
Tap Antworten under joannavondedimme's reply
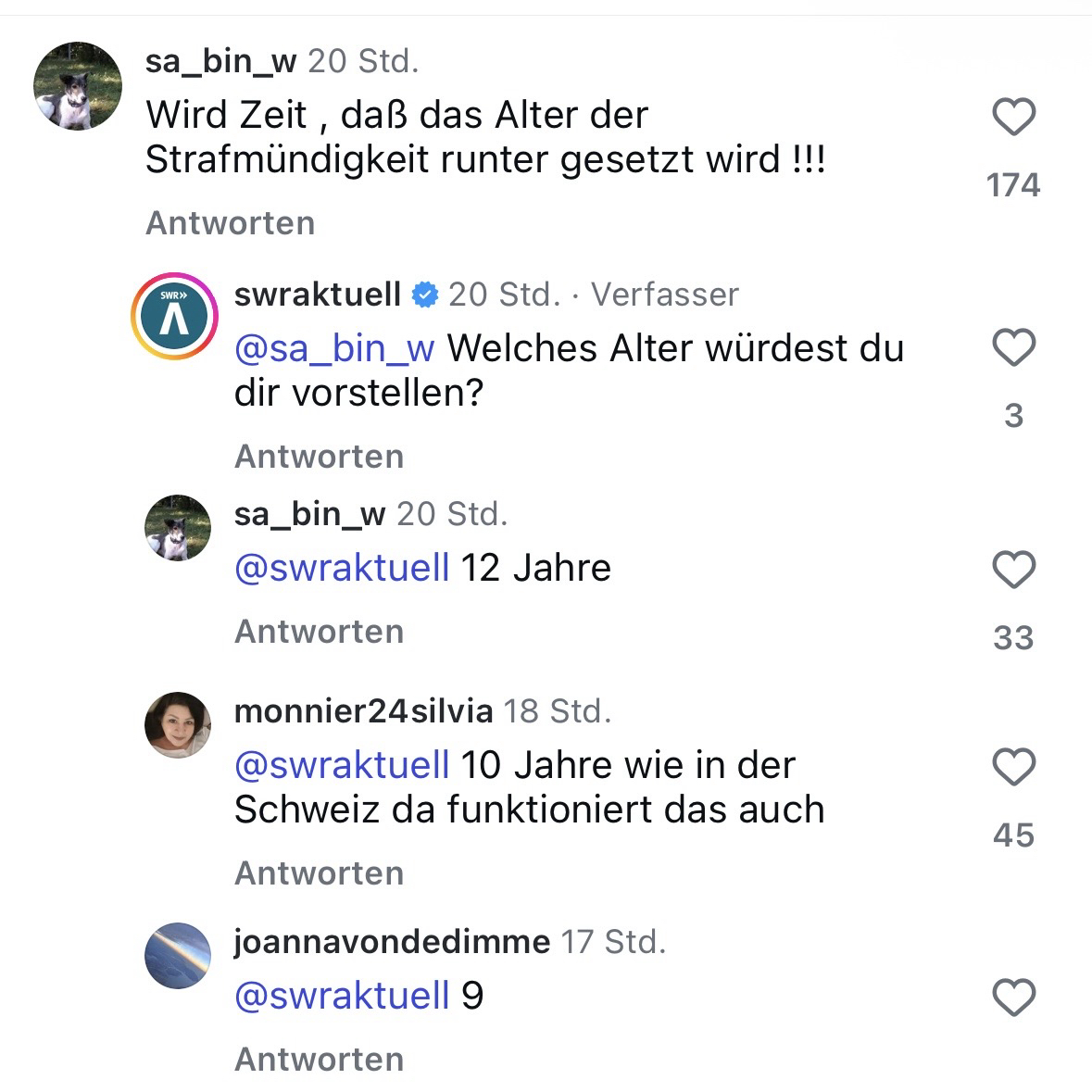319,1060
